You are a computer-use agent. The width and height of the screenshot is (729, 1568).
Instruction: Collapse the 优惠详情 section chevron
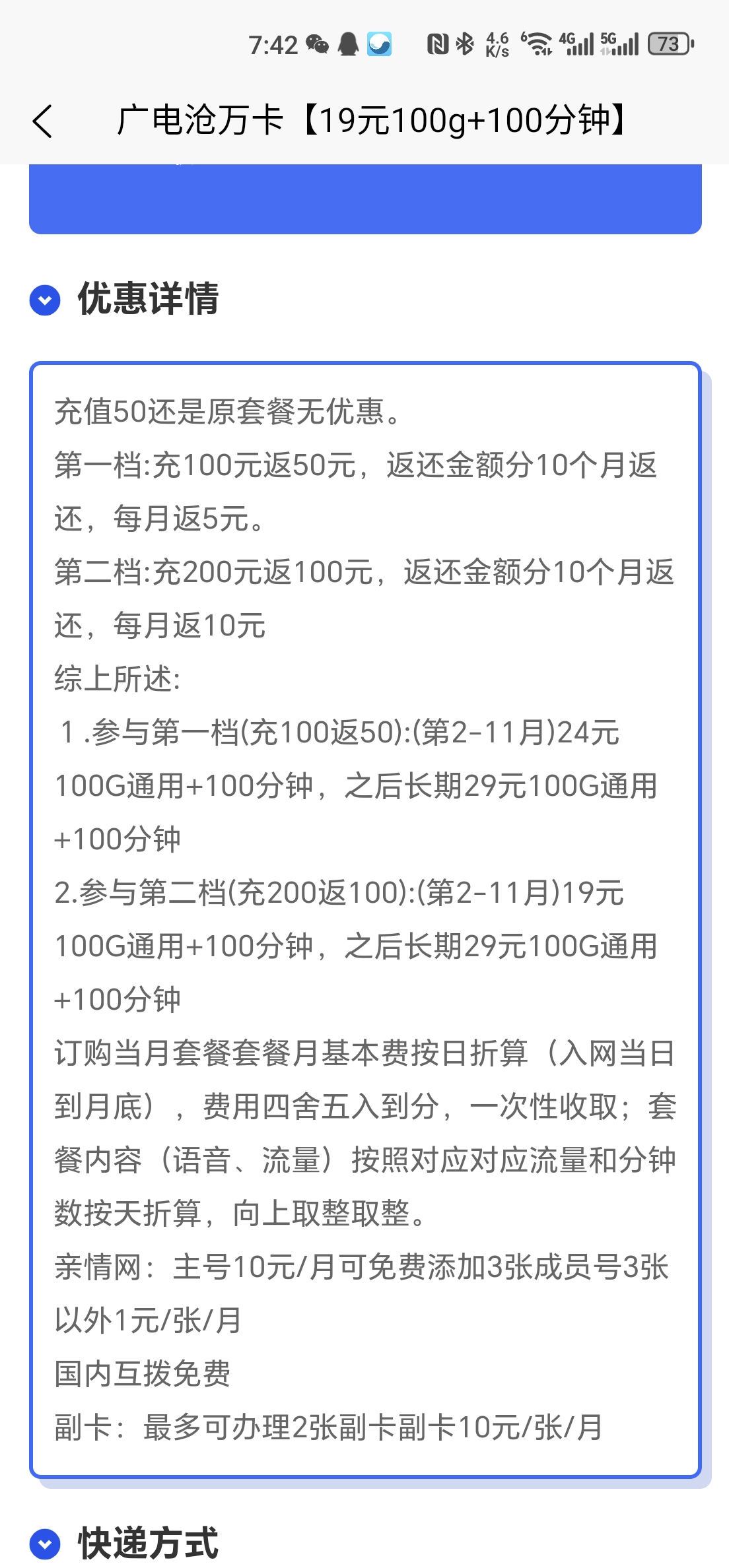[x=45, y=300]
